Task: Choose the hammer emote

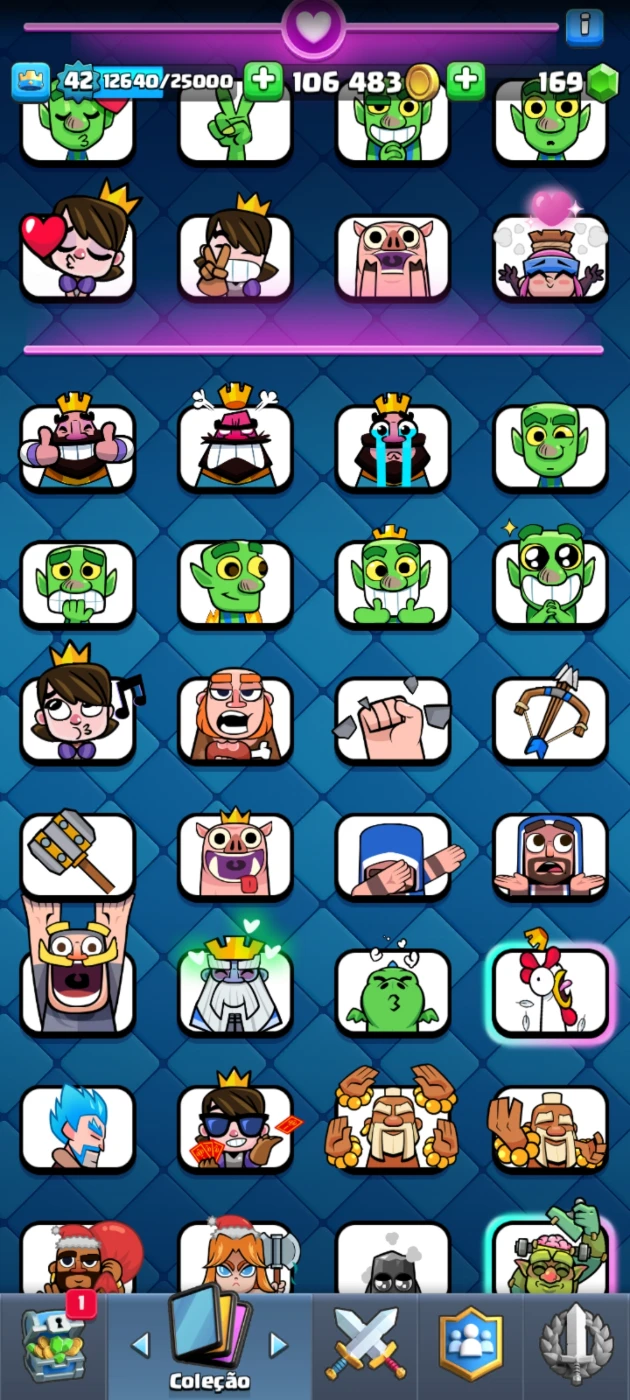Action: coord(77,855)
